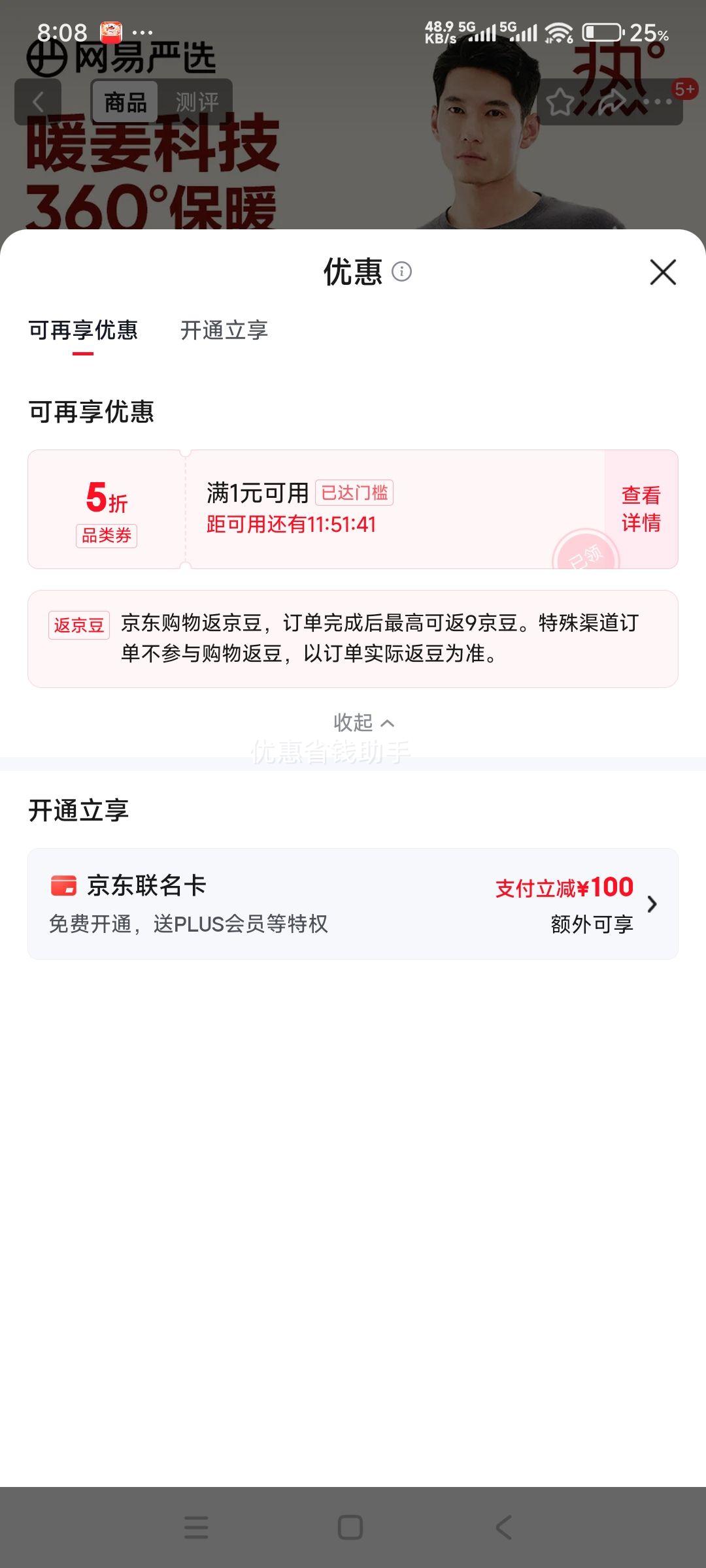This screenshot has height=1568, width=706.
Task: Collapse the coupon list via 收起
Action: click(x=361, y=723)
